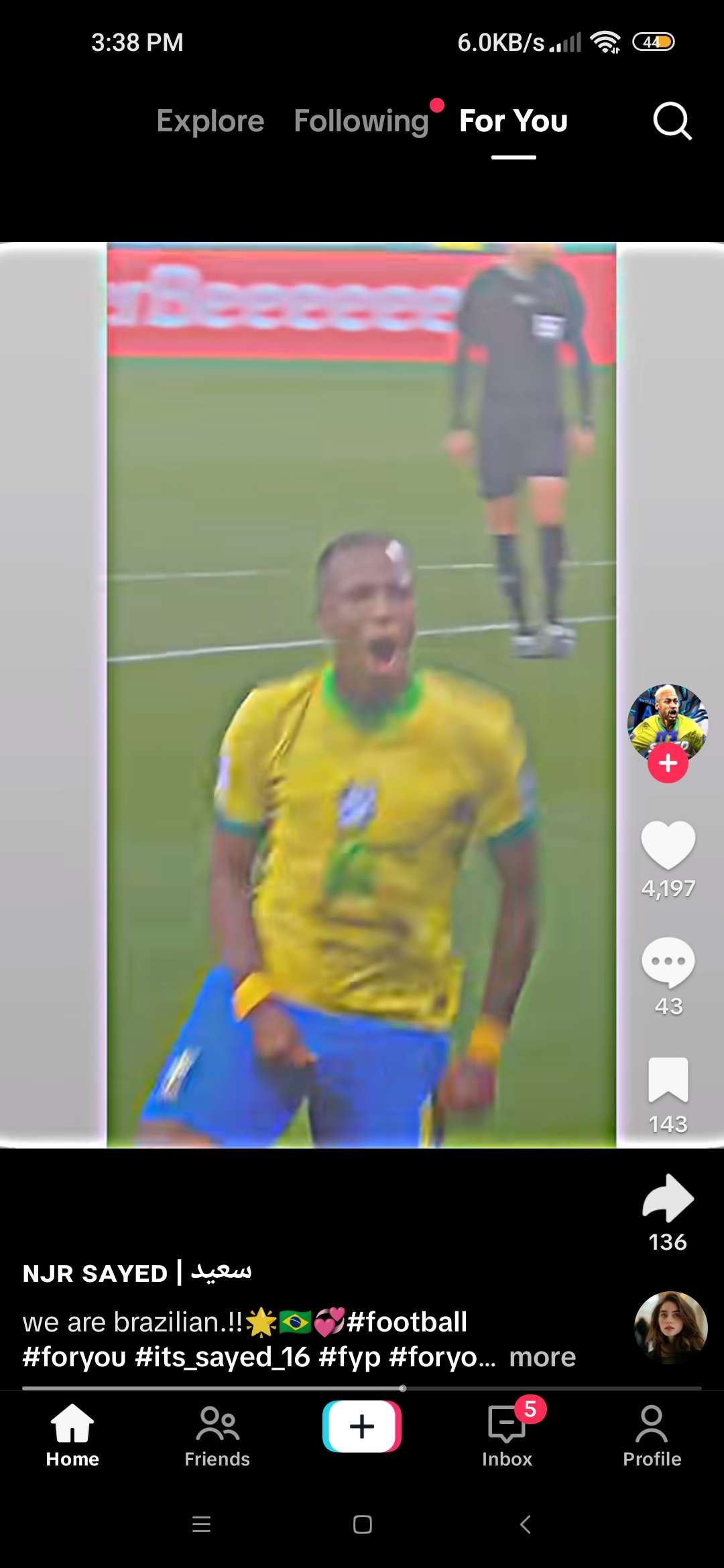This screenshot has height=1568, width=724.
Task: Bookmark this video to favorites
Action: [x=668, y=1080]
